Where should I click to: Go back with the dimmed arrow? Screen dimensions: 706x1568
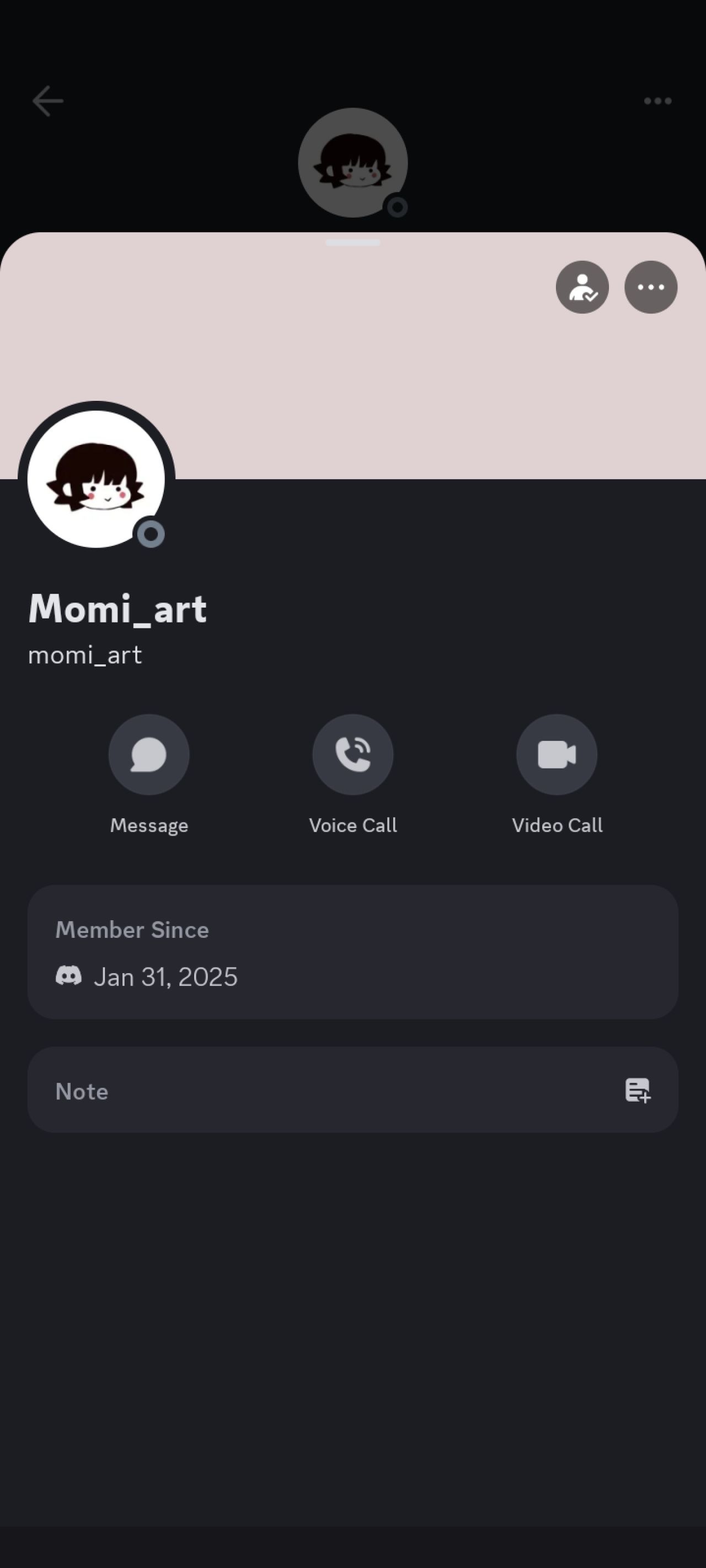(47, 101)
